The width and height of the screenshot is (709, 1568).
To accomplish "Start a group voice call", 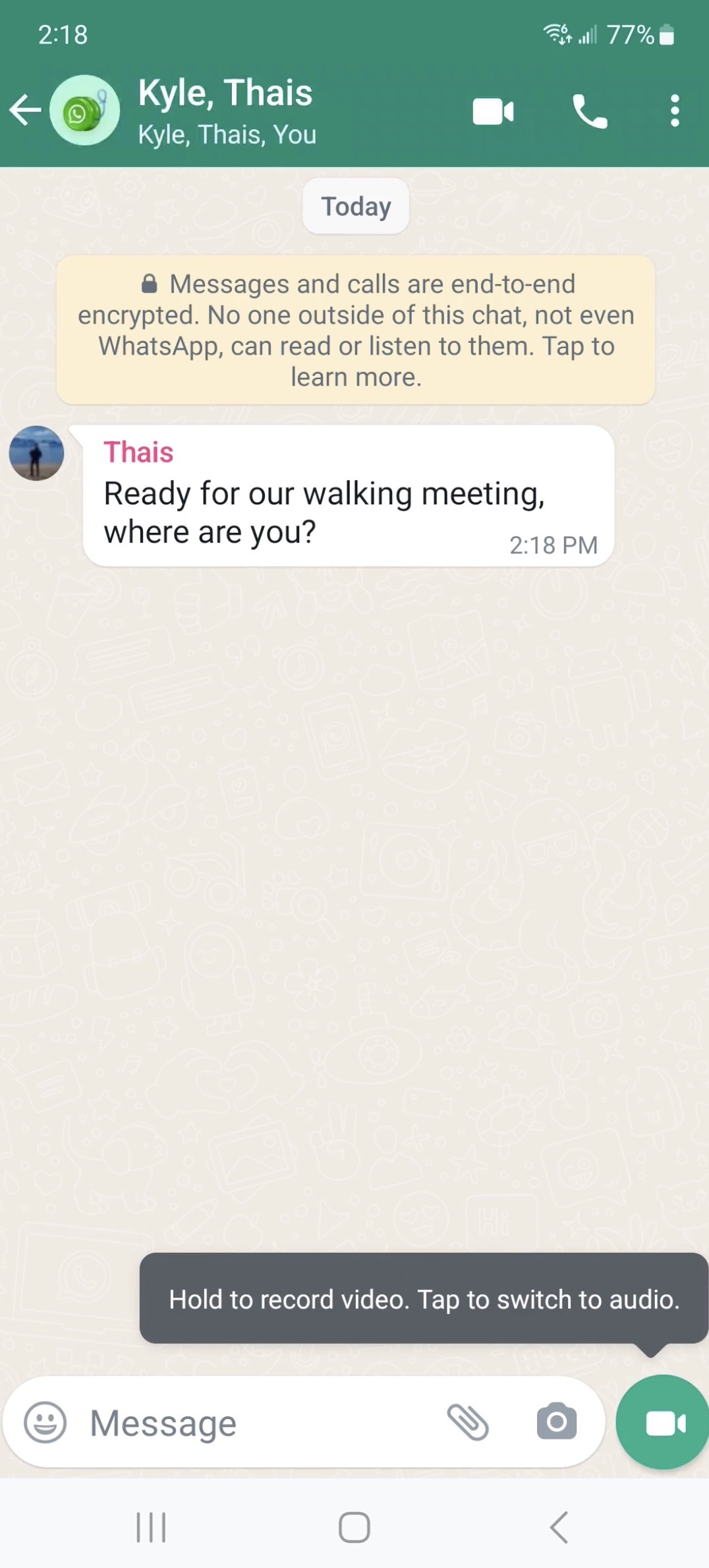I will [x=589, y=111].
